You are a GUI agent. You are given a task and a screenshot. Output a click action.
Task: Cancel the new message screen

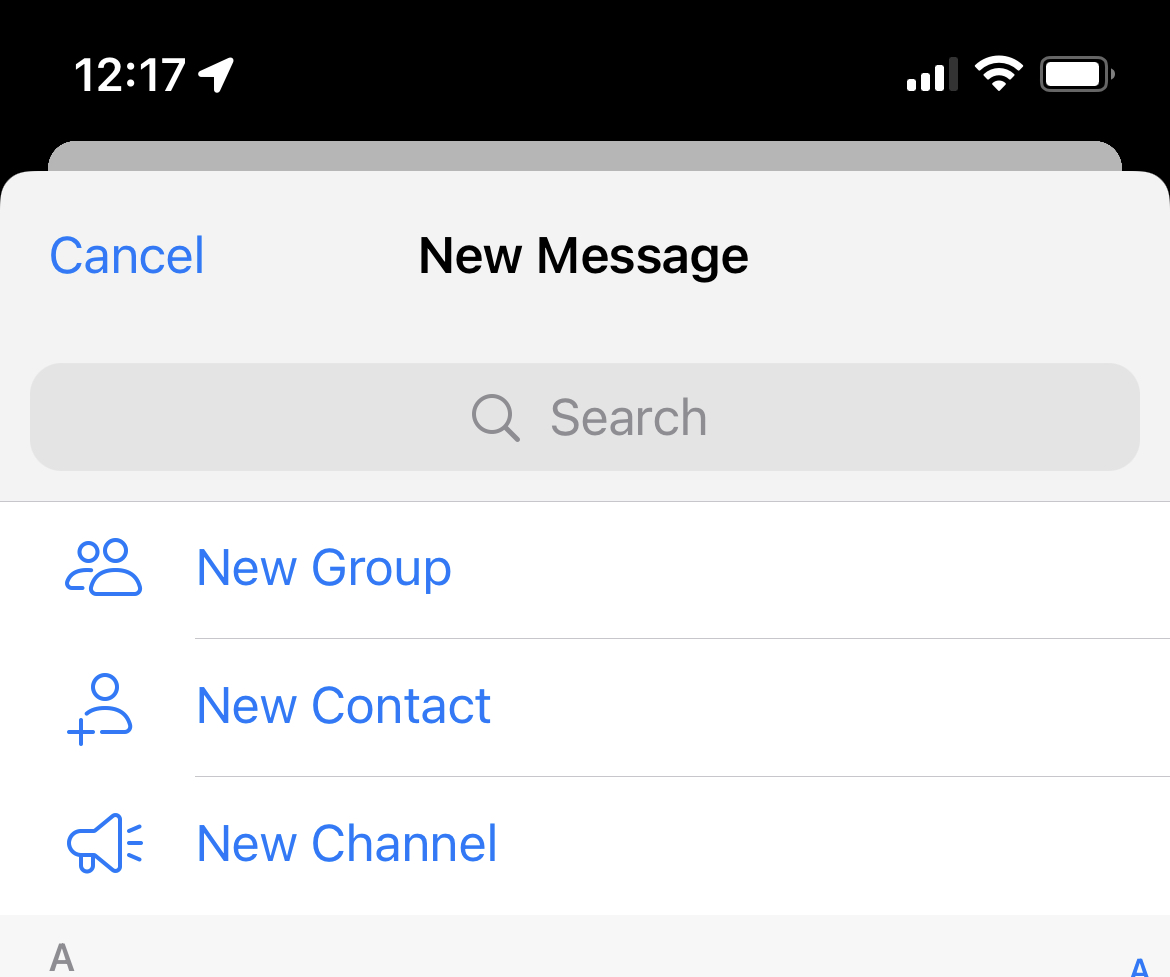(126, 256)
